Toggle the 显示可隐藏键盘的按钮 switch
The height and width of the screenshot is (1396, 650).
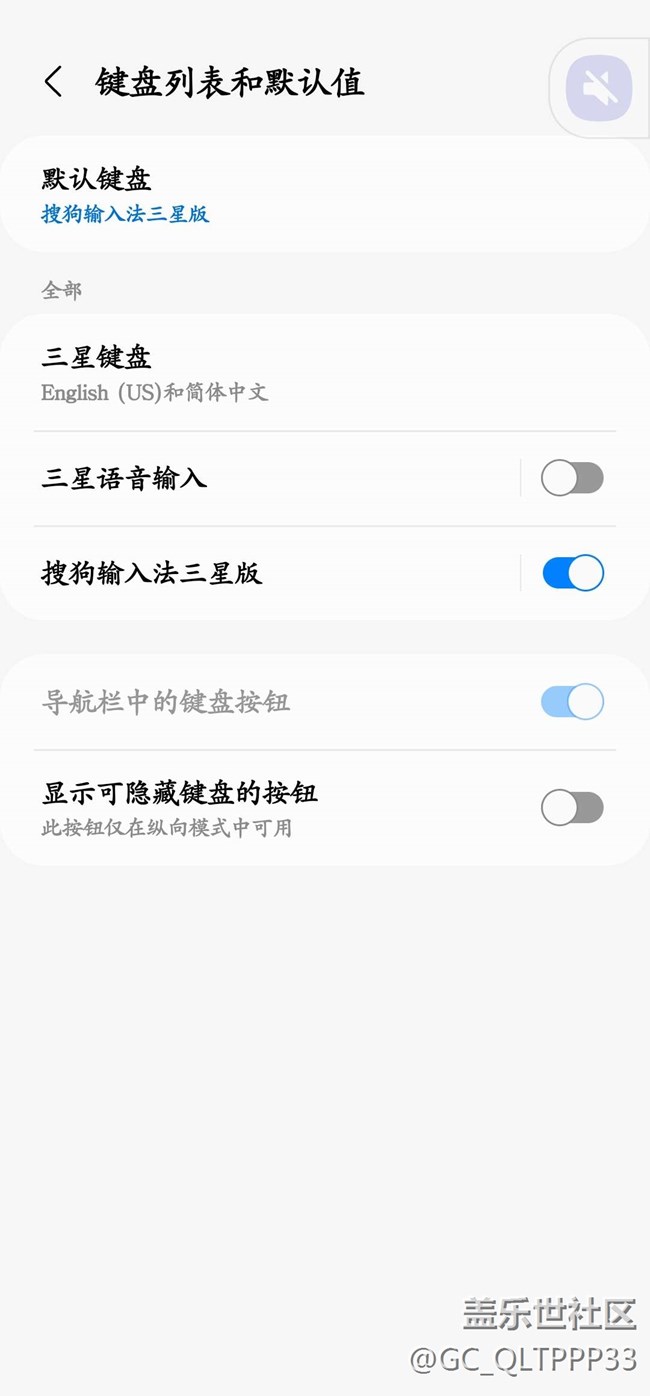(572, 807)
